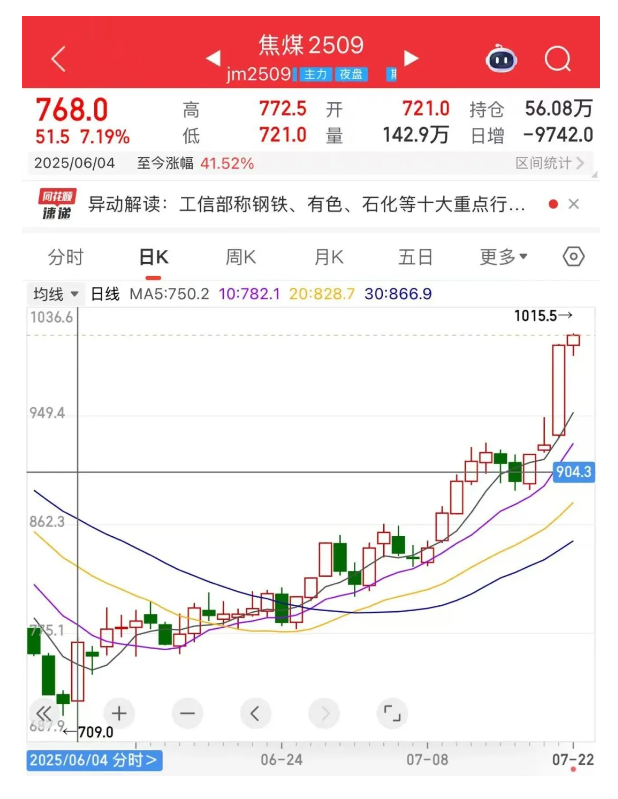Open 区间统计 interval statistics

pyautogui.click(x=551, y=163)
